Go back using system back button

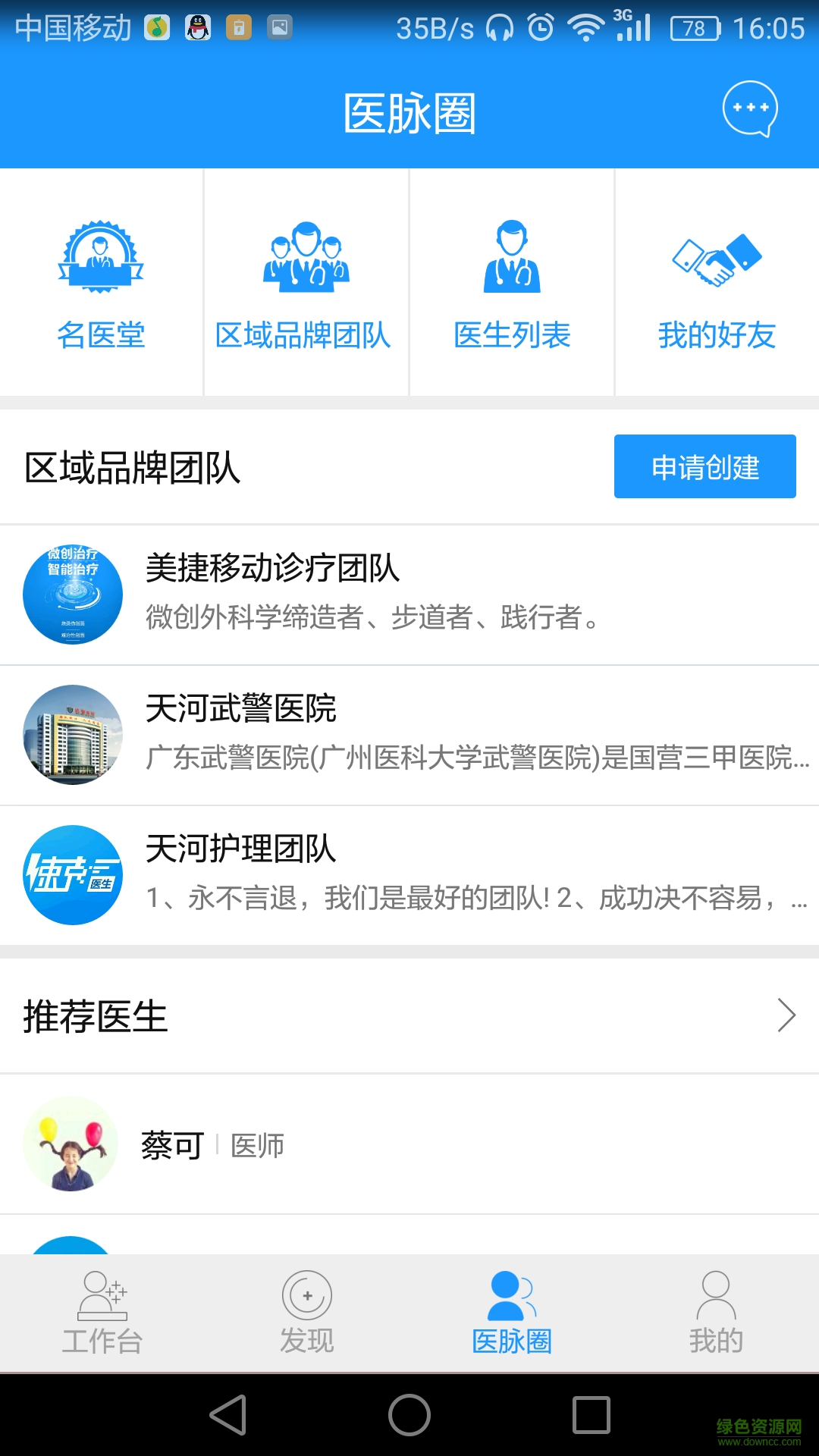click(x=228, y=1415)
